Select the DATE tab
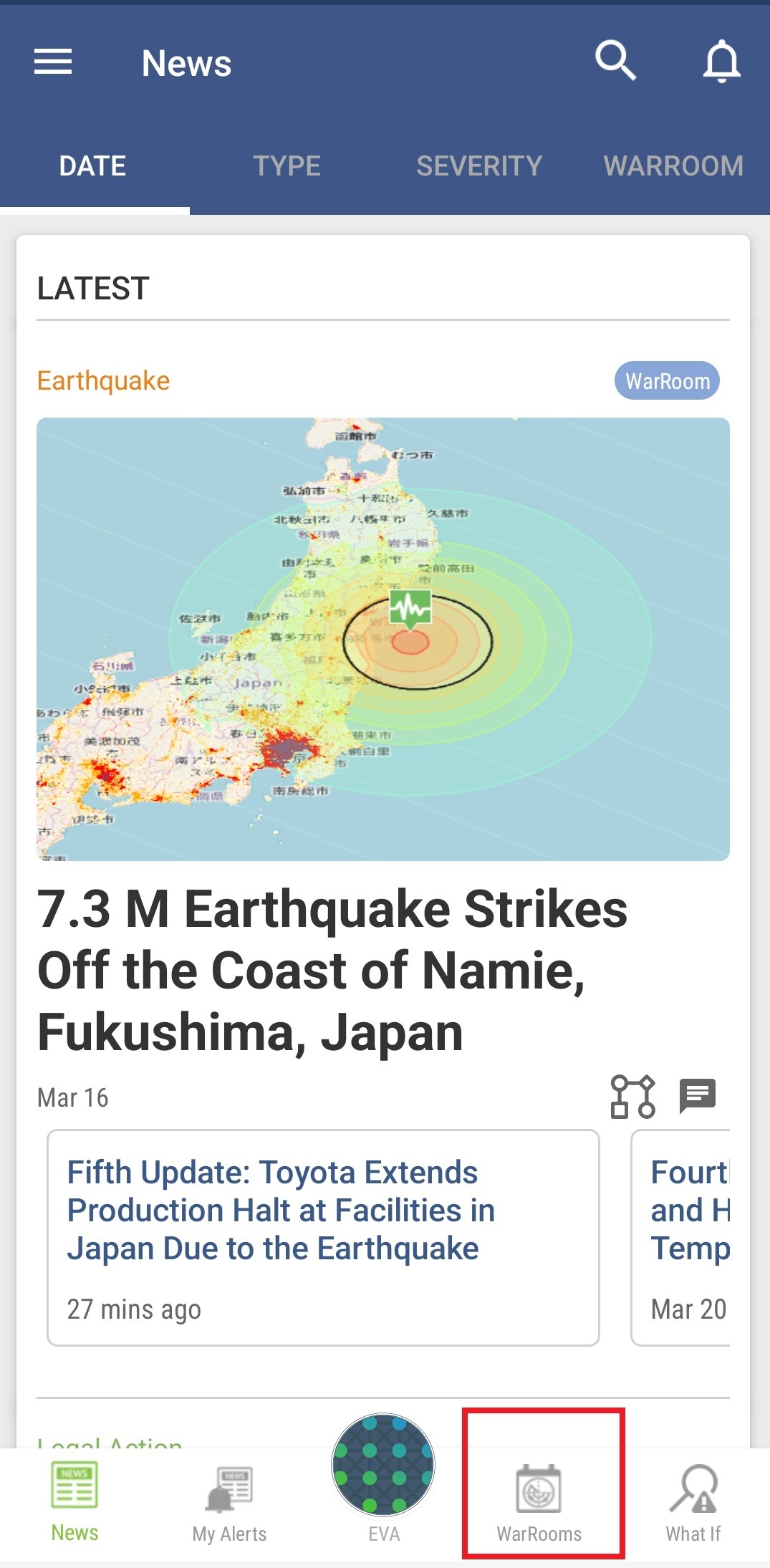The image size is (770, 1568). pos(93,166)
